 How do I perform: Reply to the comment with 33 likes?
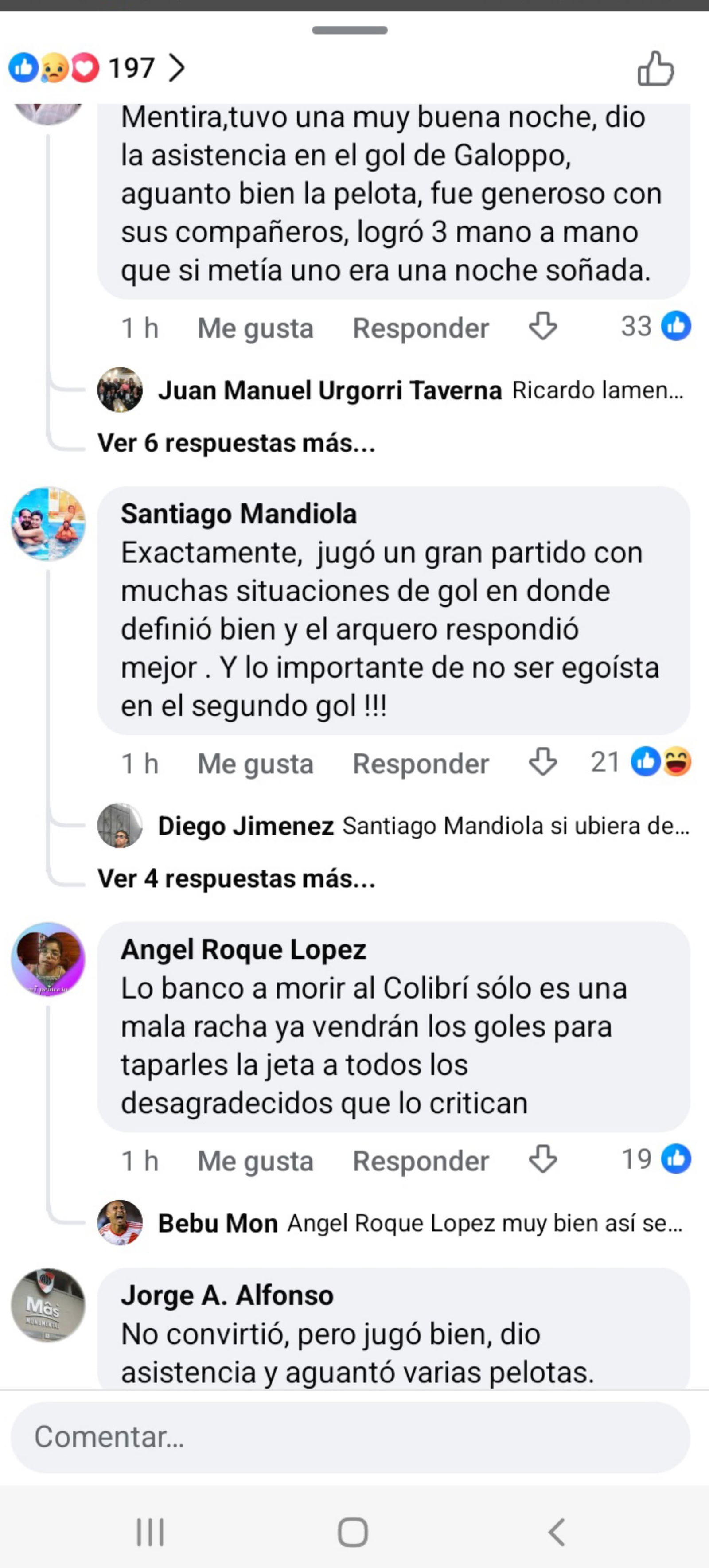pos(421,328)
